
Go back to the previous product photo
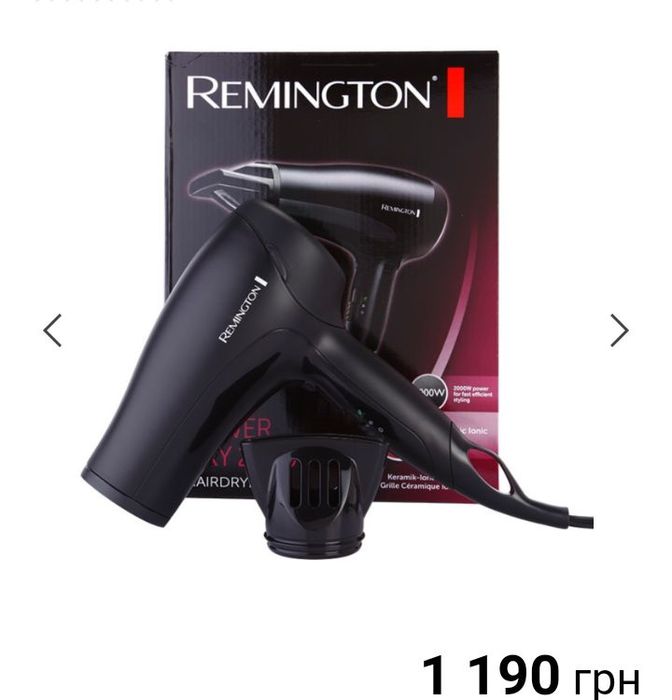[52, 330]
